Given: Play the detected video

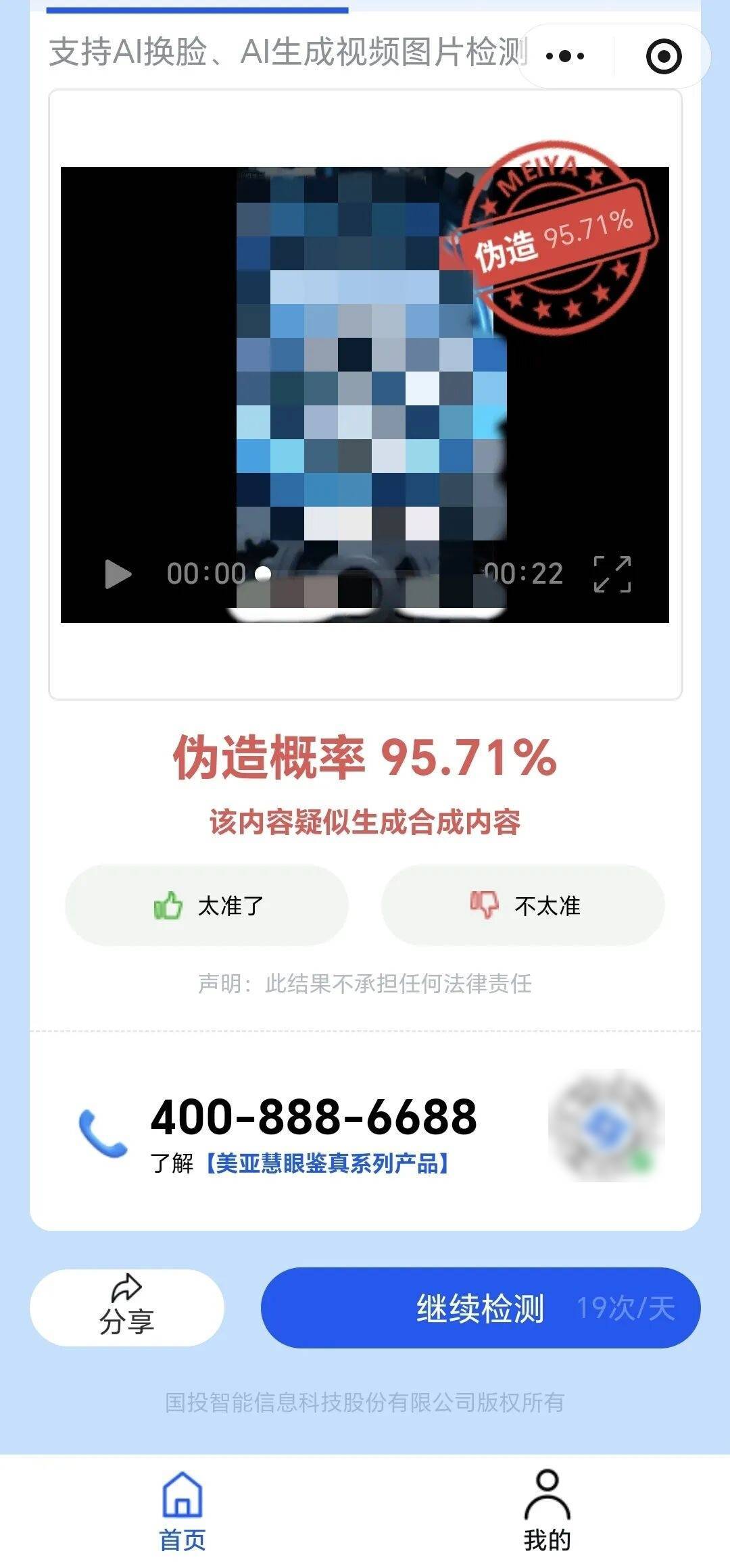Looking at the screenshot, I should click(x=118, y=574).
